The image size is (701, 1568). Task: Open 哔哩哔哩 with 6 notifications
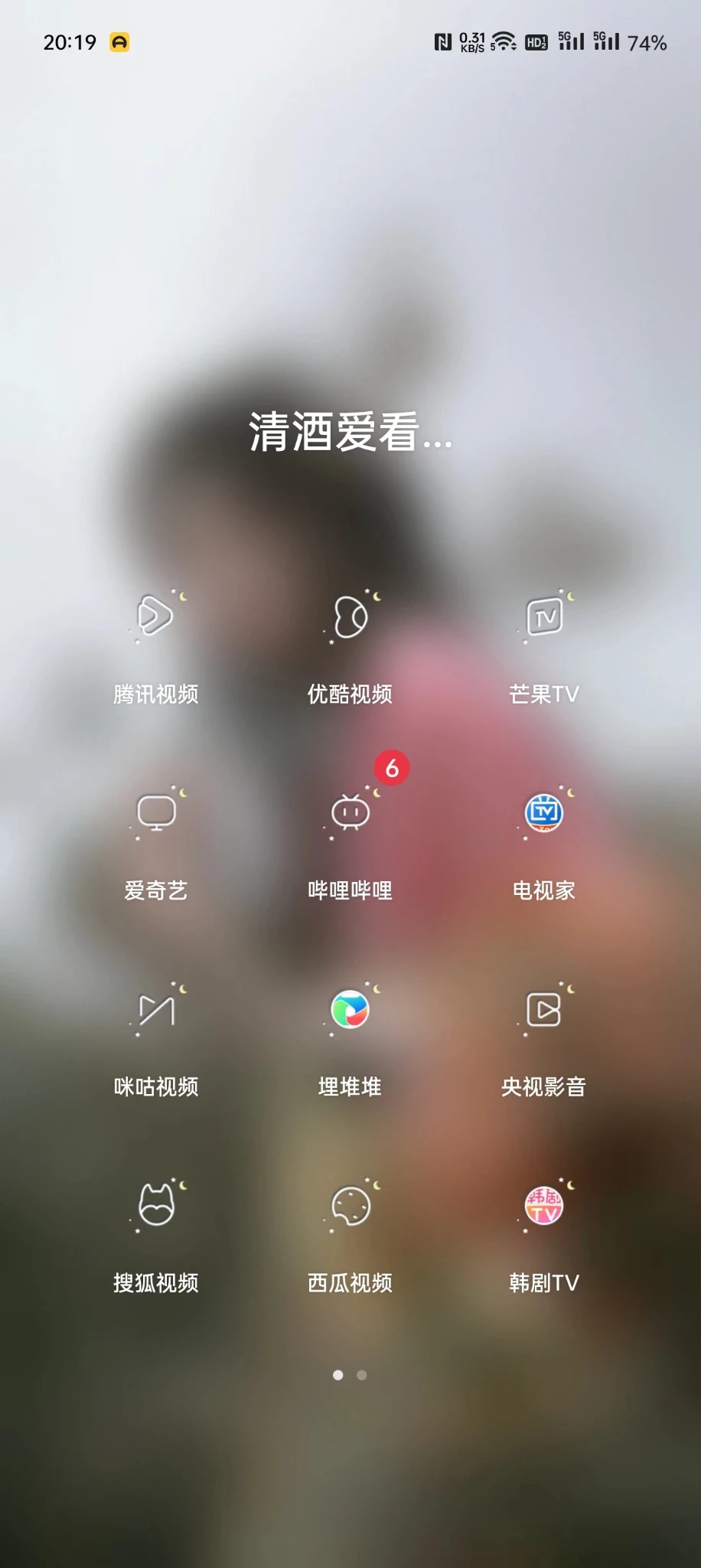coord(350,813)
